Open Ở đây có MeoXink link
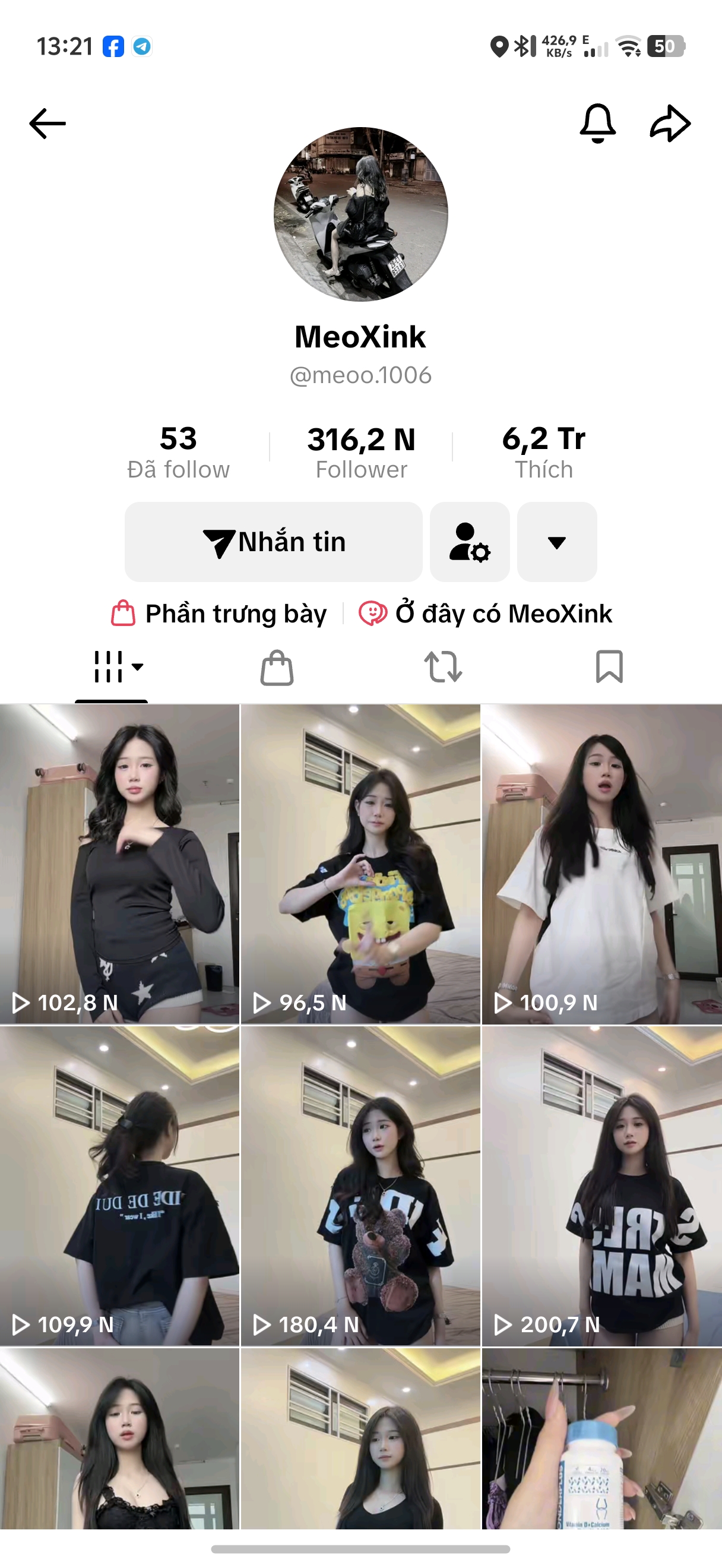 coord(485,614)
